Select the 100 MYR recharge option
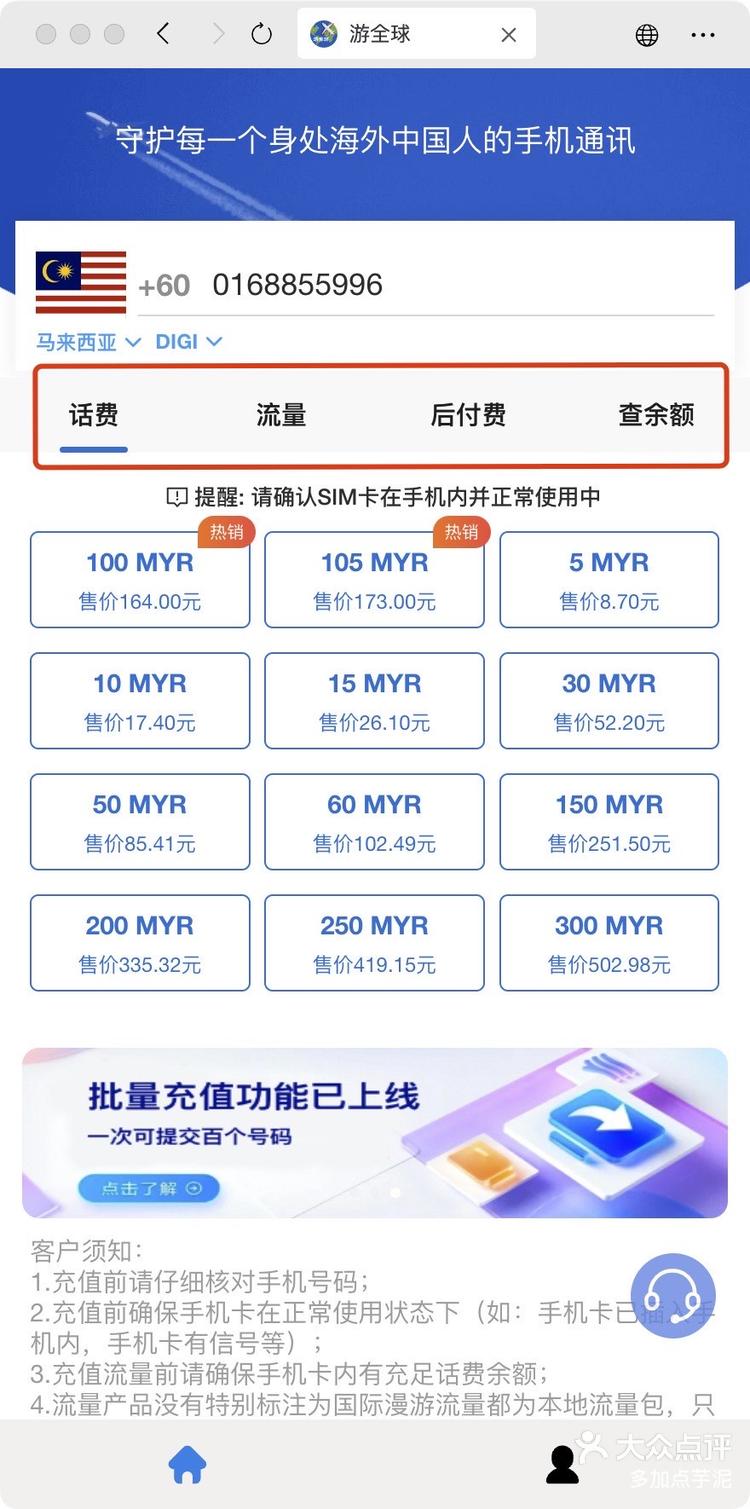The height and width of the screenshot is (1509, 750). tap(140, 580)
